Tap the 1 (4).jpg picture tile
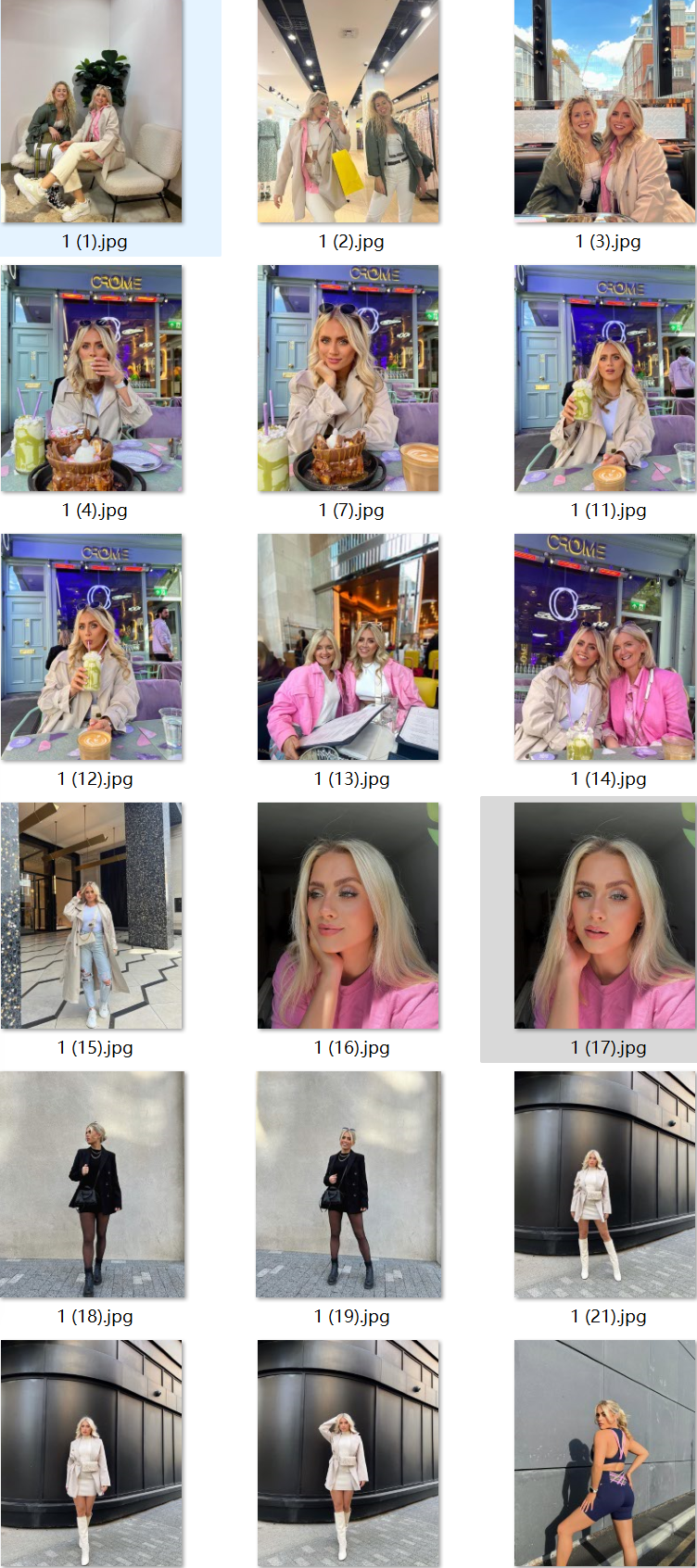The image size is (697, 1568). click(92, 378)
